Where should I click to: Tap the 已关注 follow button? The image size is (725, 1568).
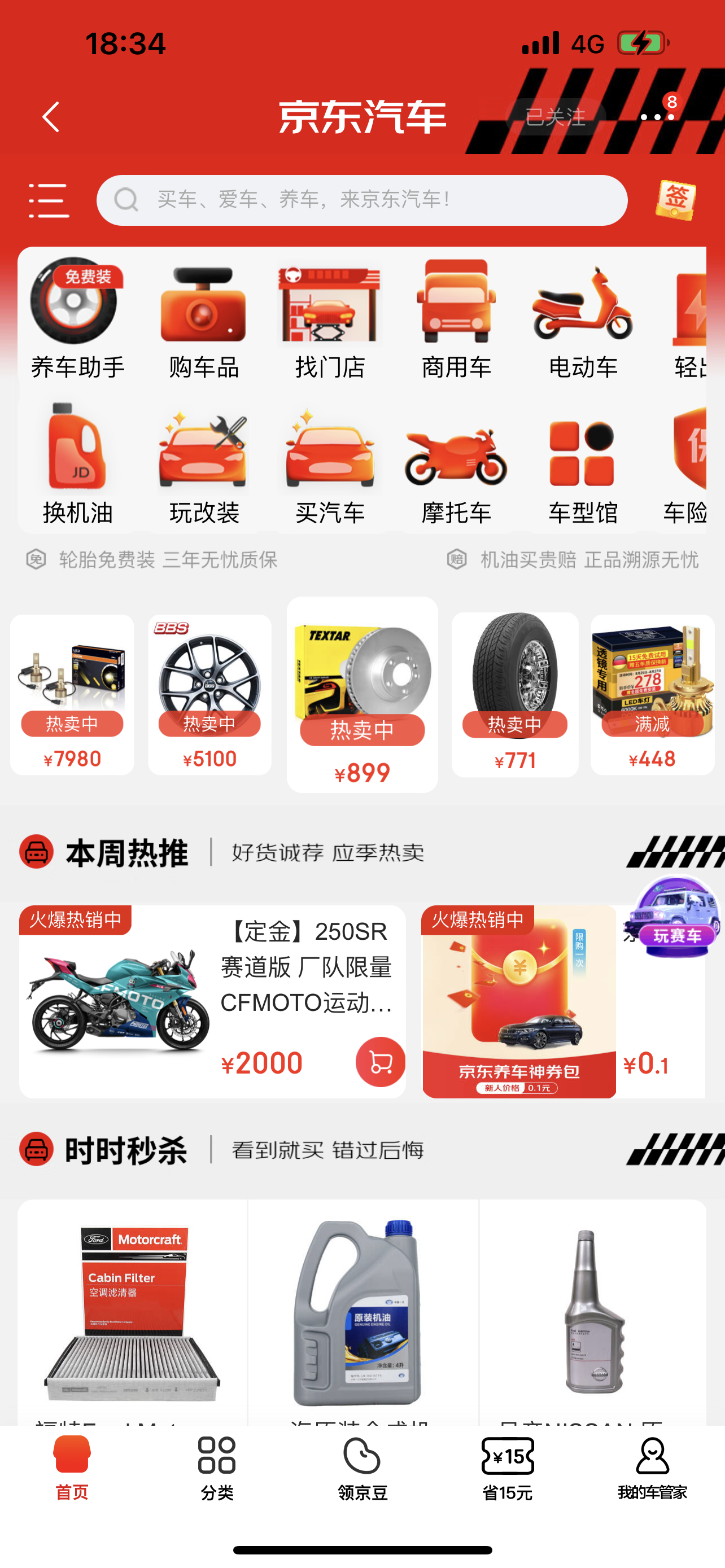(555, 116)
